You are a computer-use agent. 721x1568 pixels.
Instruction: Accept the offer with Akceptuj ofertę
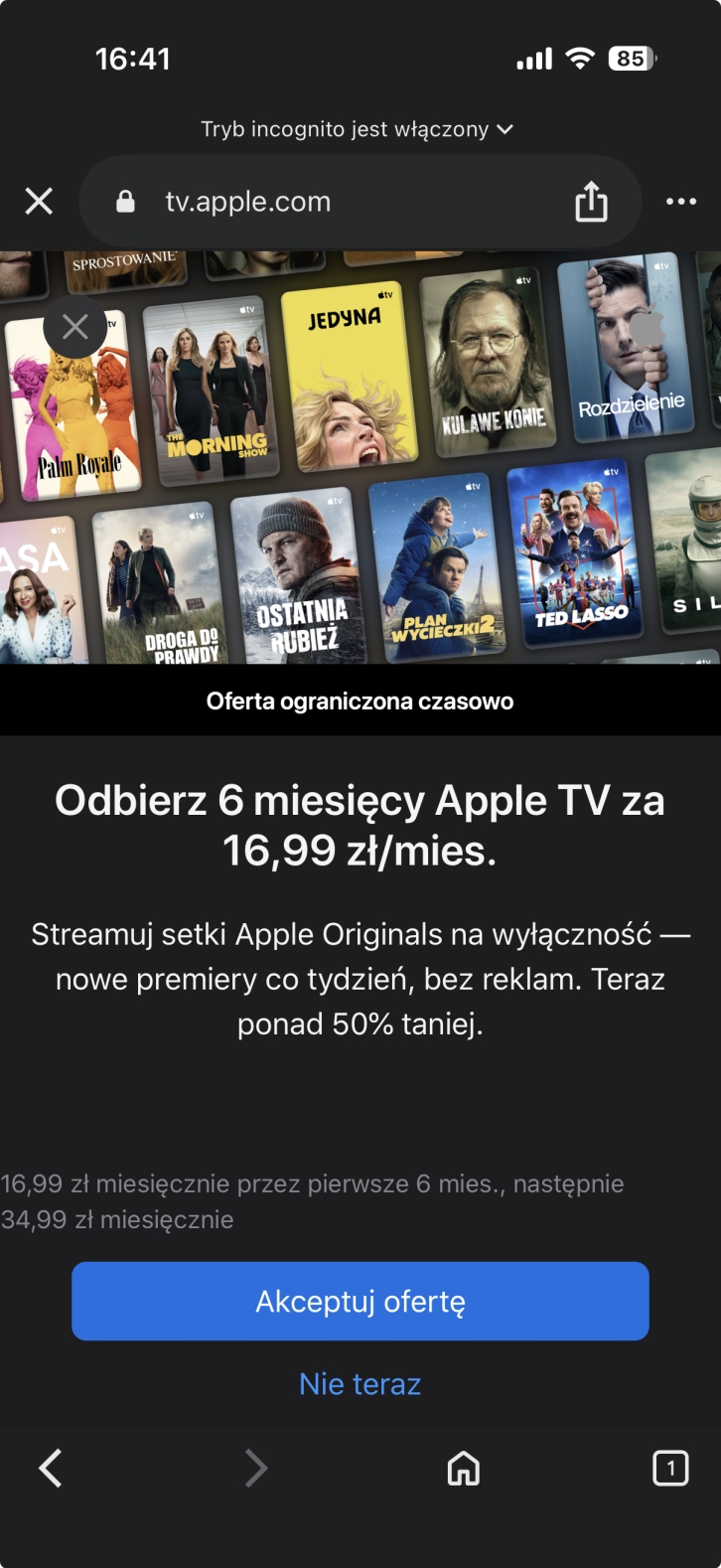[360, 1301]
